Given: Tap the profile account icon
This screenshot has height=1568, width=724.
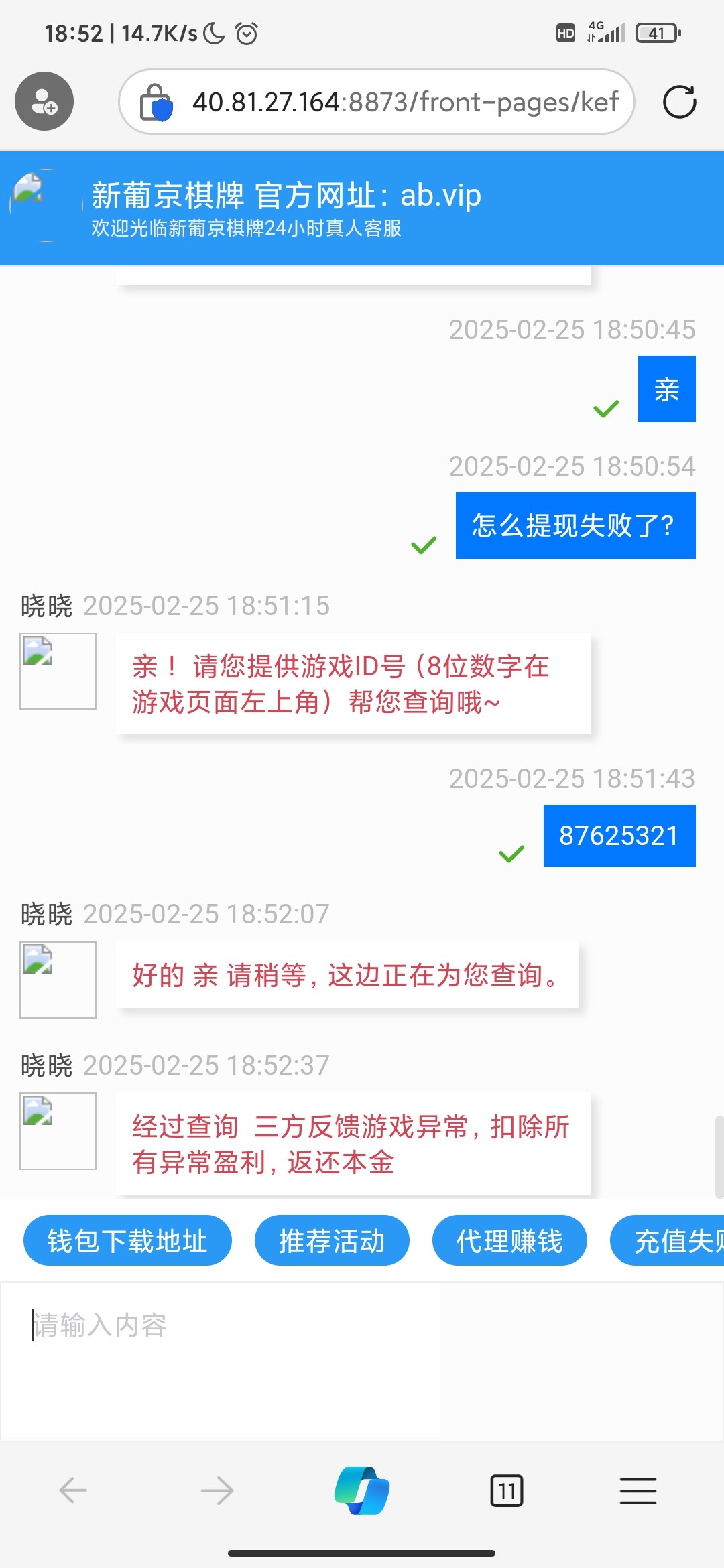Looking at the screenshot, I should point(44,101).
